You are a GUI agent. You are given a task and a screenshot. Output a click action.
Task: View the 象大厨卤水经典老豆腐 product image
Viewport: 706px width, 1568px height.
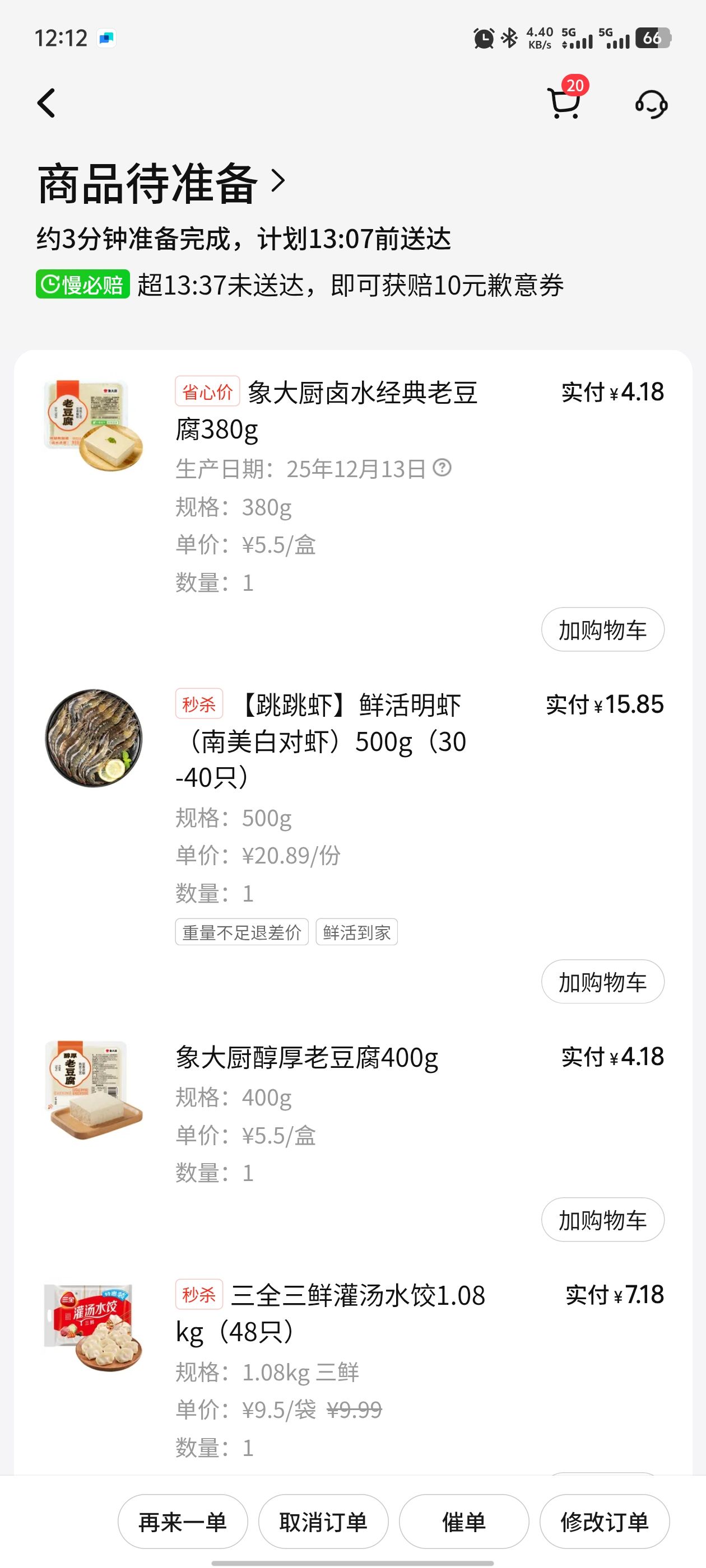coord(93,425)
